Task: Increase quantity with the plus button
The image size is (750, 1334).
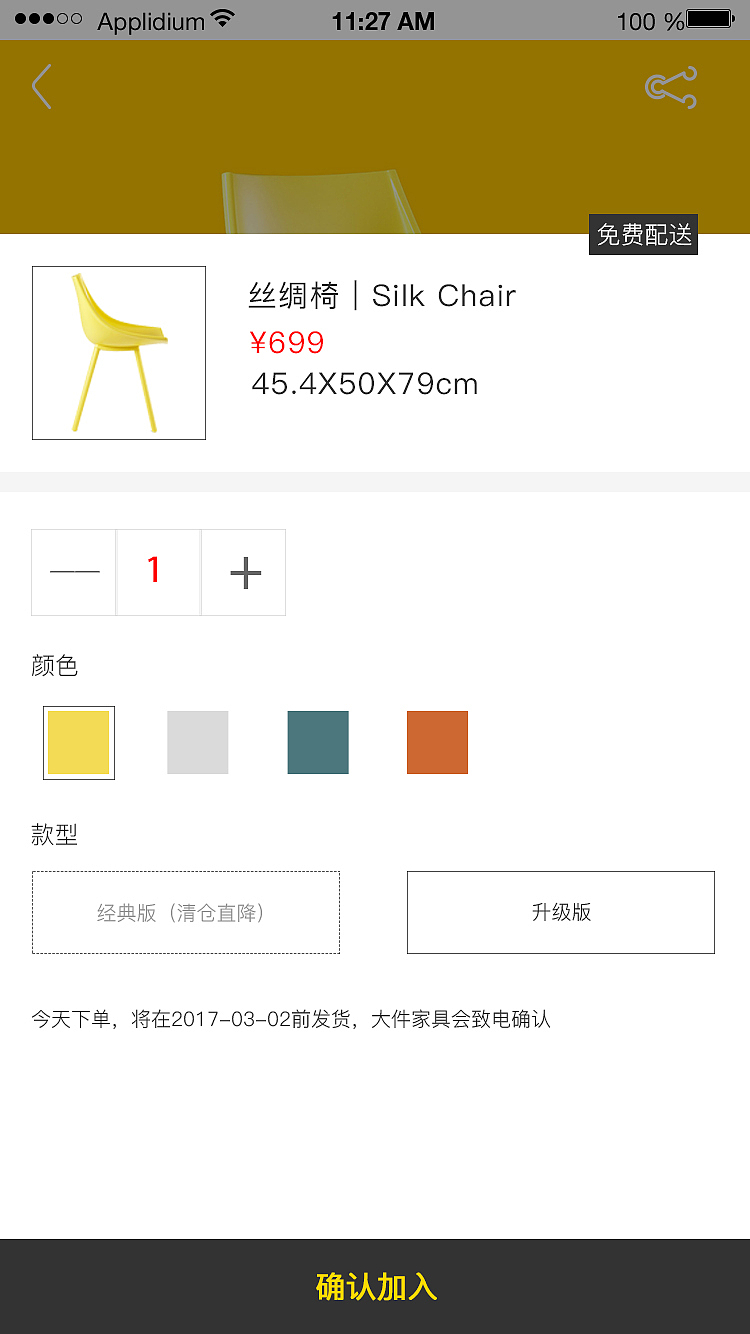Action: click(244, 572)
